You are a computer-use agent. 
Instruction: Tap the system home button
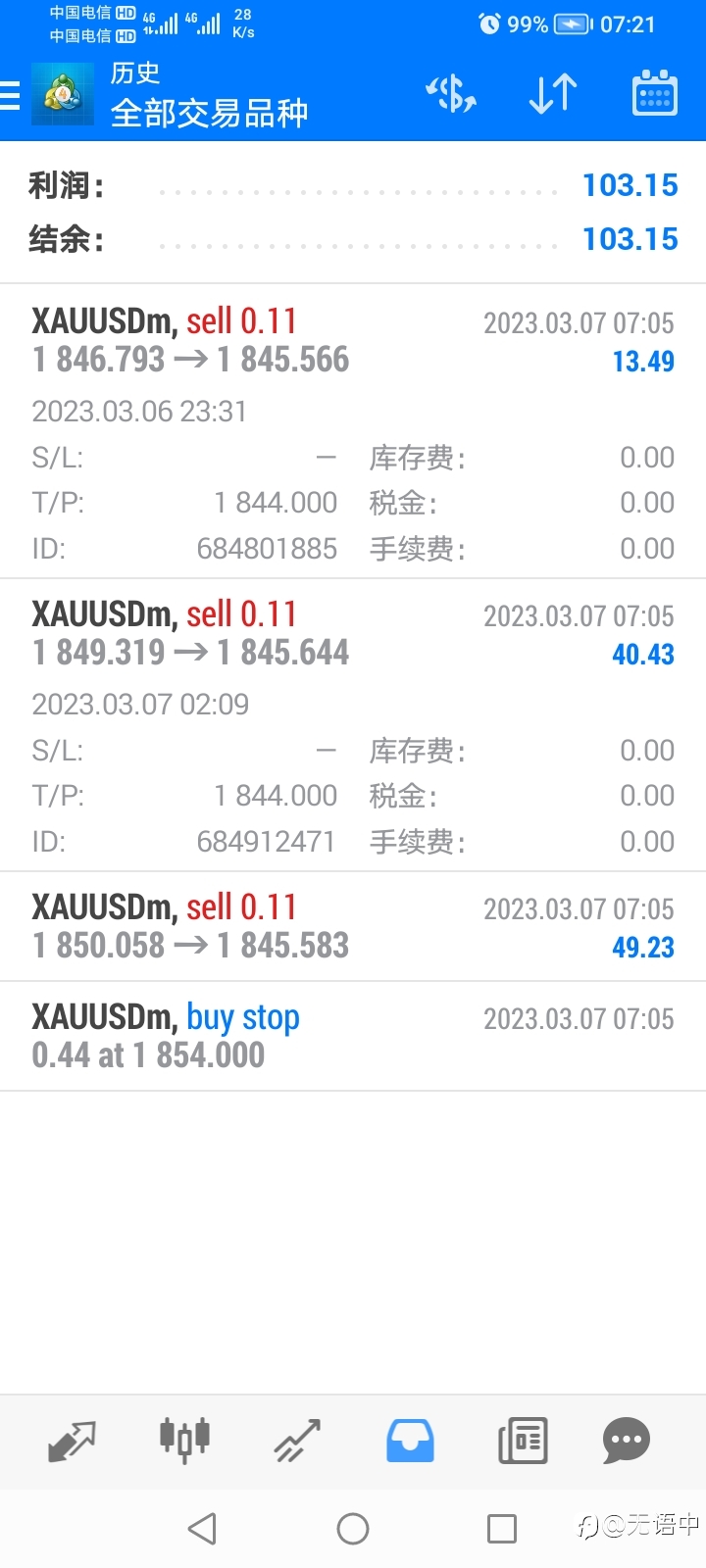(x=353, y=1529)
